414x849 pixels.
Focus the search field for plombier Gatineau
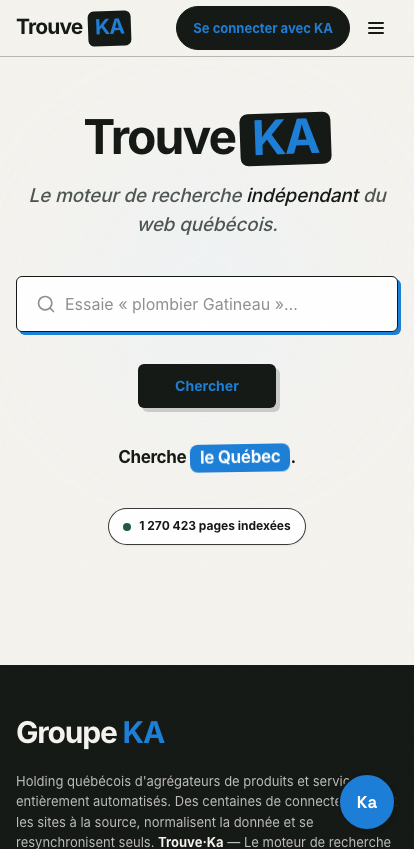pyautogui.click(x=207, y=304)
